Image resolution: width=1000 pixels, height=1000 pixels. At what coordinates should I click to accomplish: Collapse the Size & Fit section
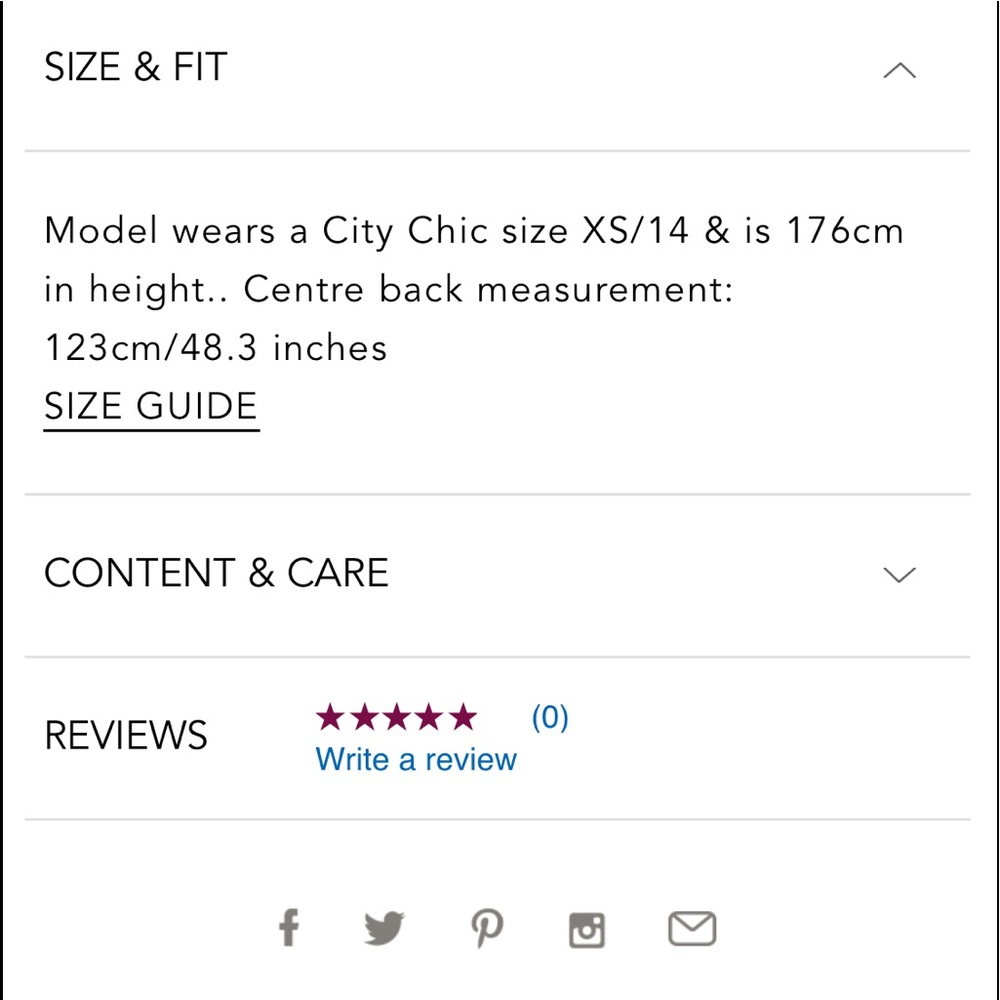click(900, 71)
